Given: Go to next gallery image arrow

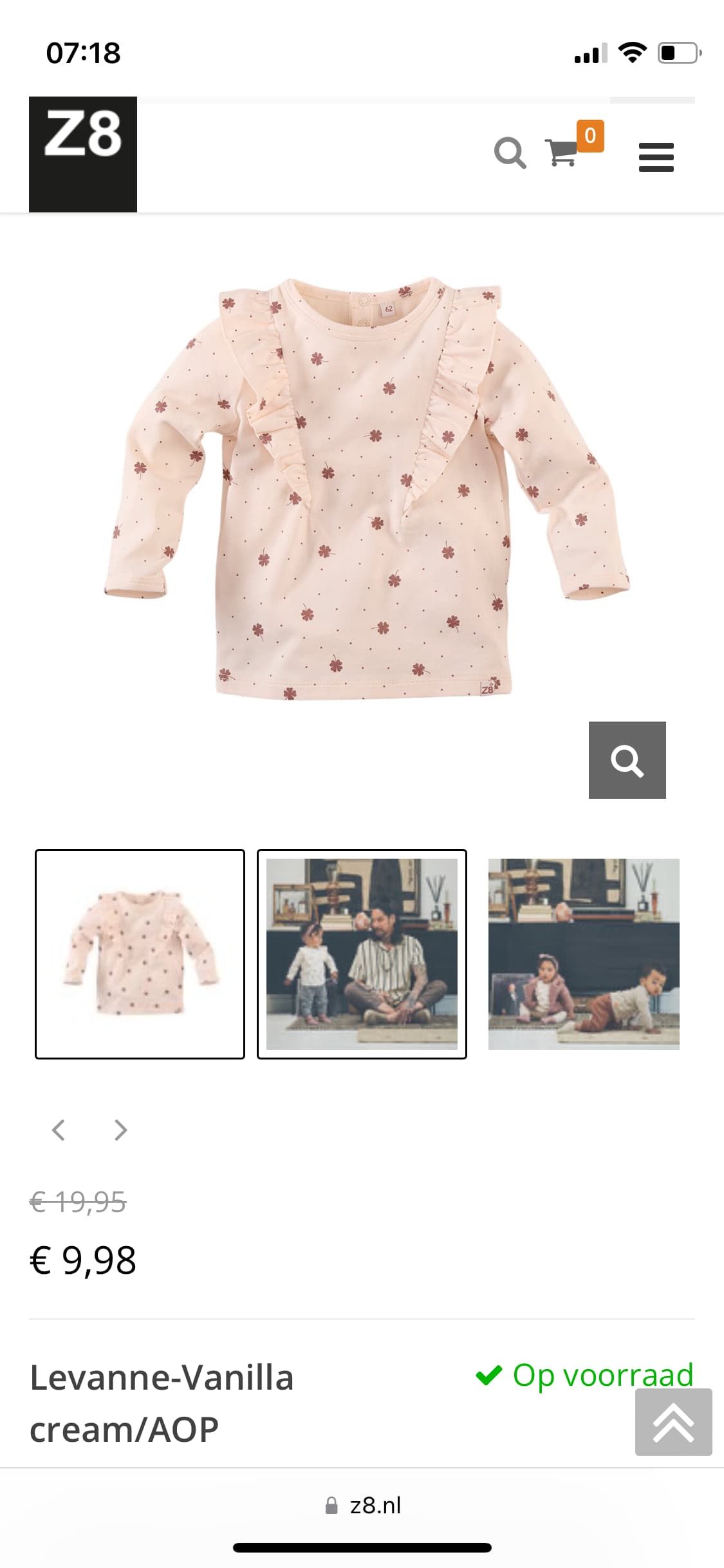Looking at the screenshot, I should 120,1130.
